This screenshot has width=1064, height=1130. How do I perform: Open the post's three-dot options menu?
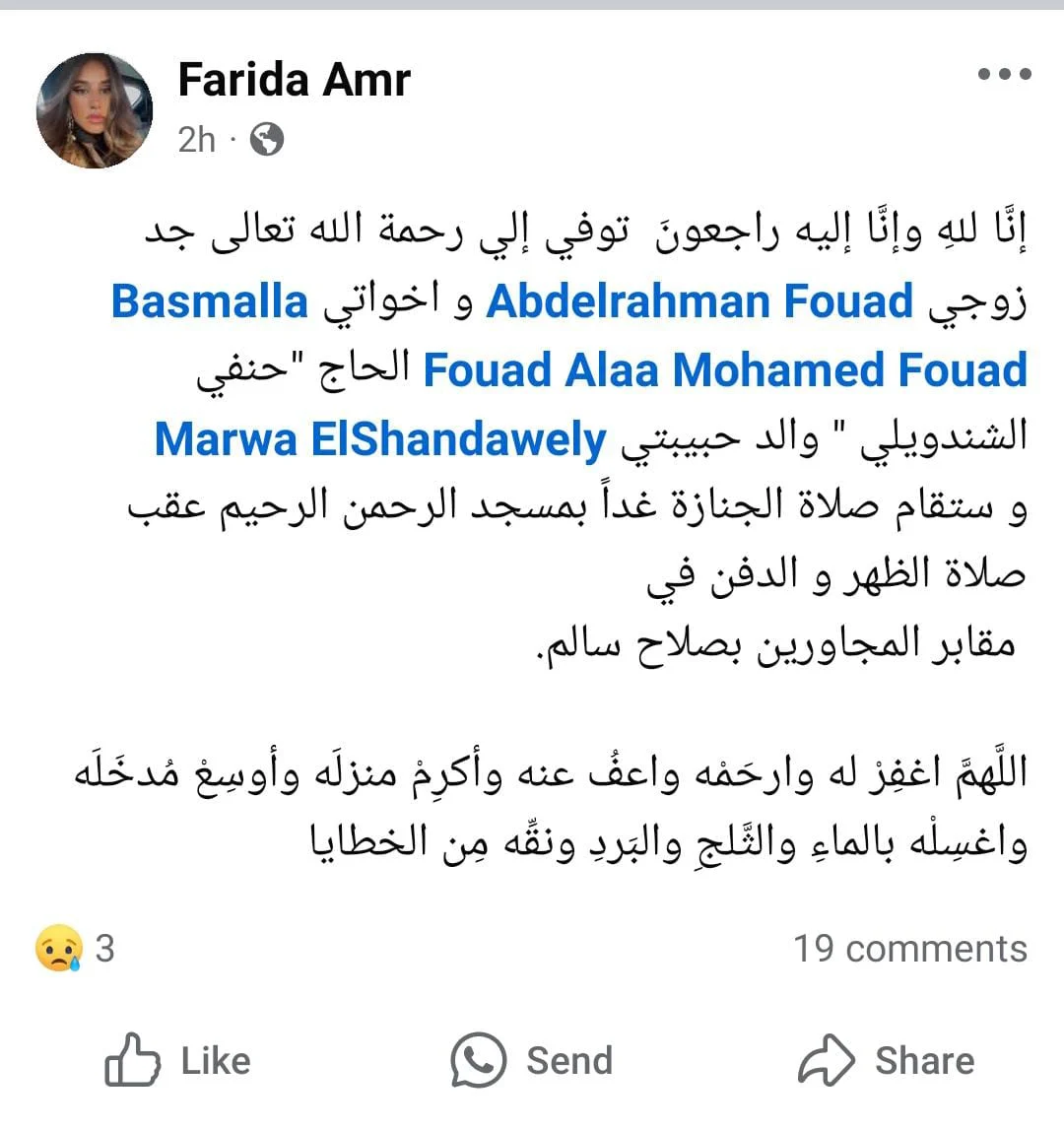pyautogui.click(x=1004, y=74)
